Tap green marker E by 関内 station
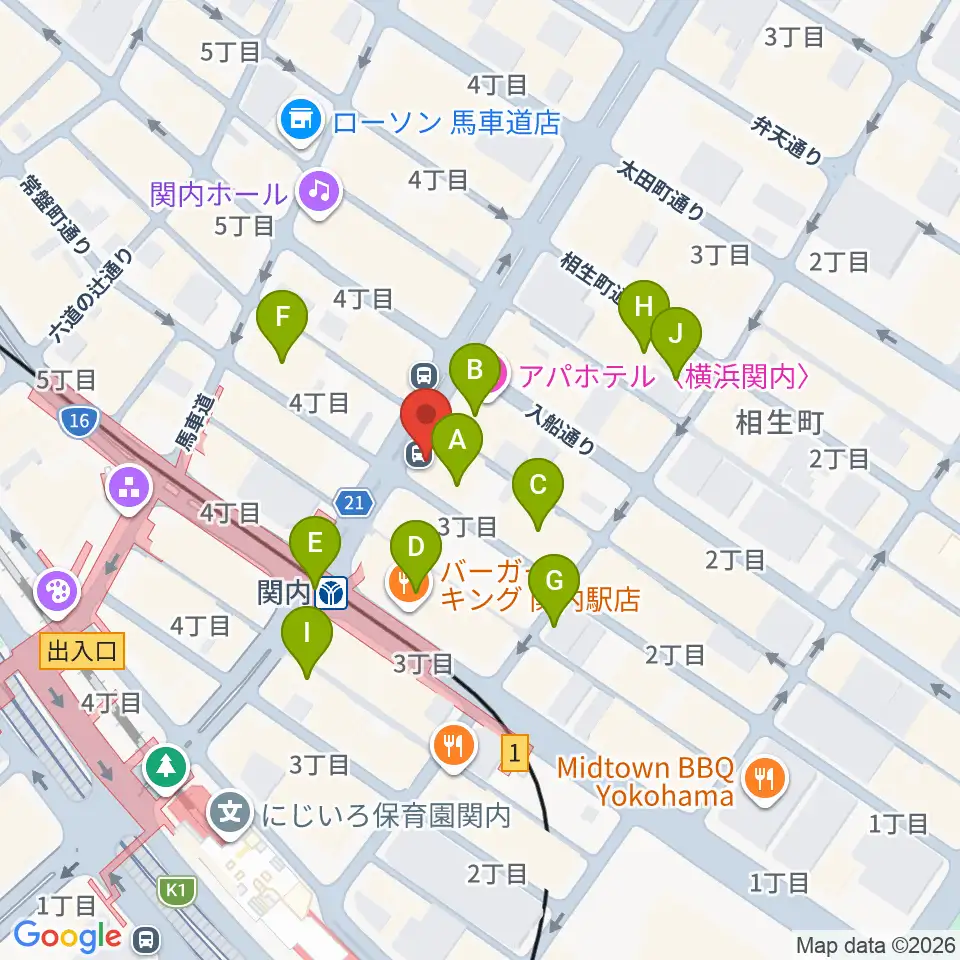 [x=315, y=548]
